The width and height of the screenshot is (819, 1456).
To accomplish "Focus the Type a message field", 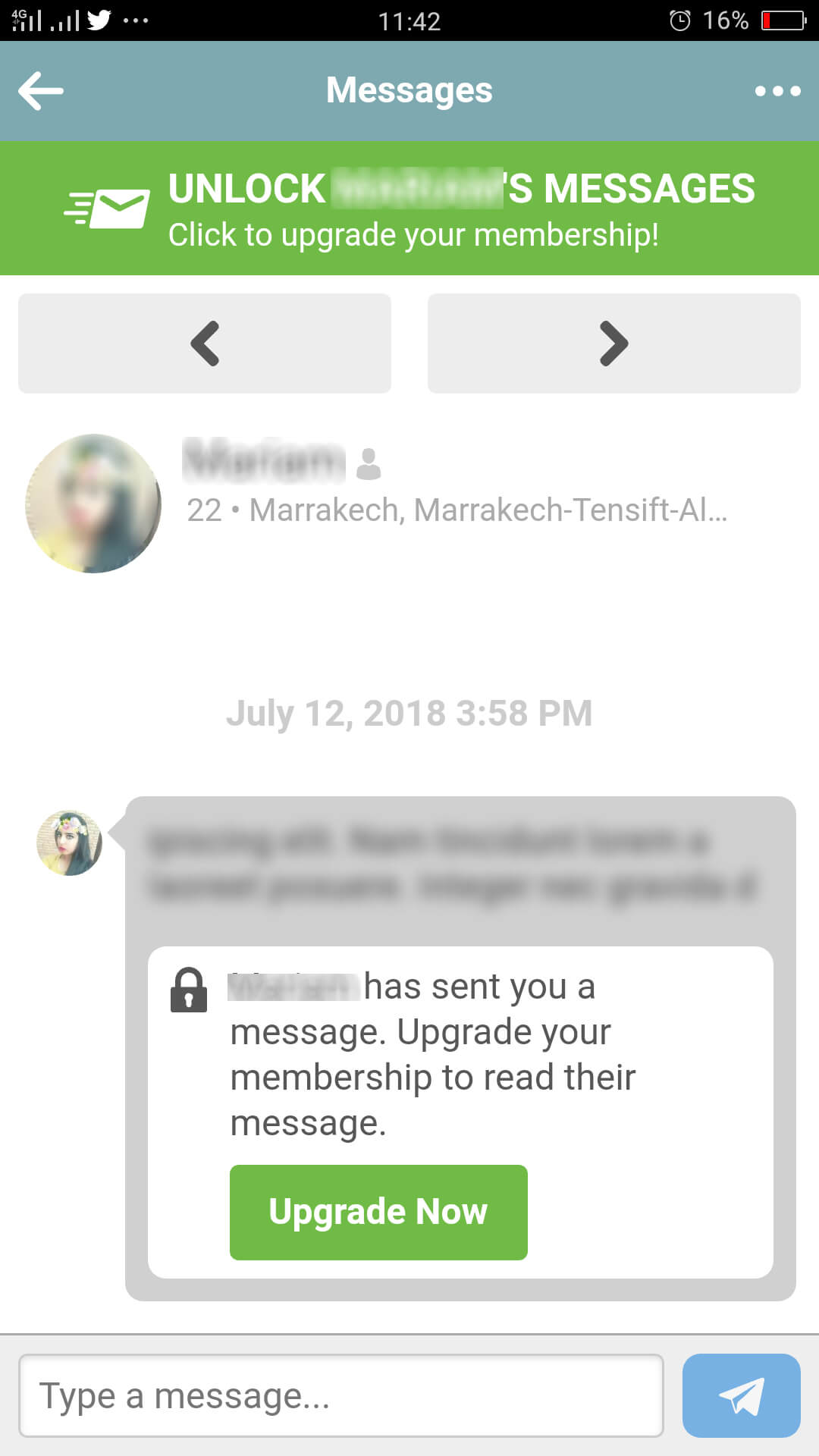I will (x=341, y=1395).
